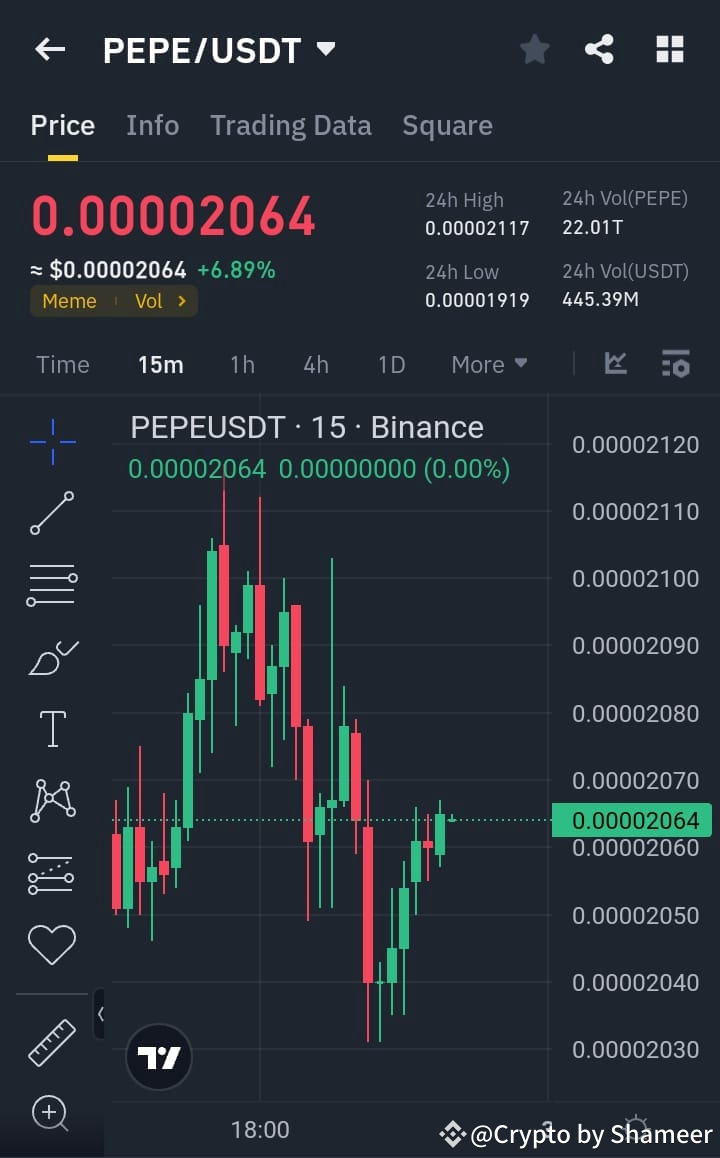
Task: Toggle the indicators panel icon
Action: (x=676, y=364)
